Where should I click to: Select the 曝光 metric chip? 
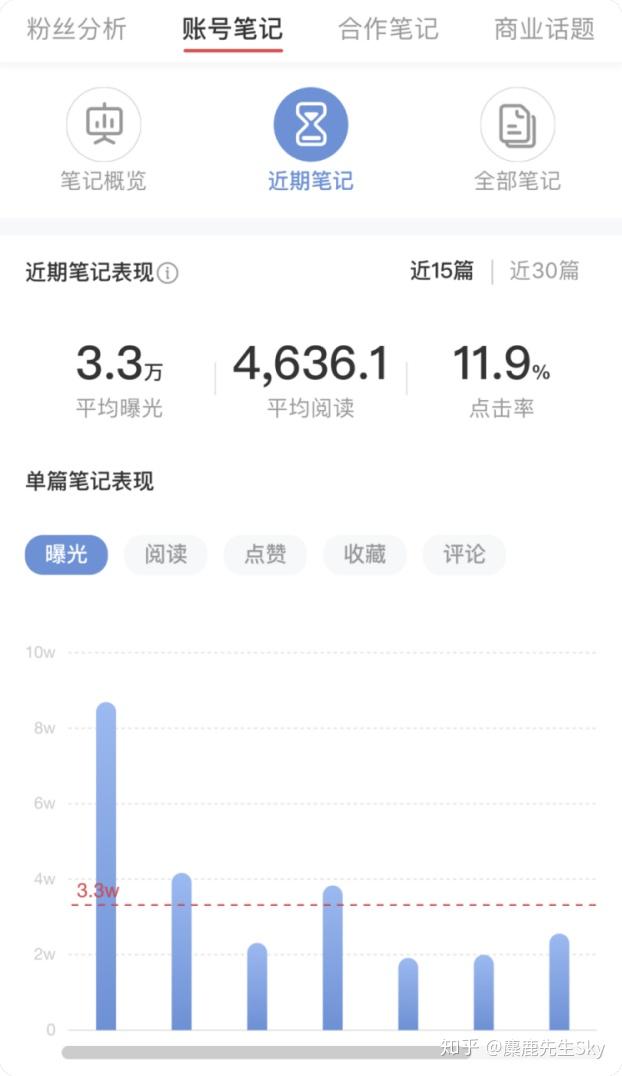point(67,554)
